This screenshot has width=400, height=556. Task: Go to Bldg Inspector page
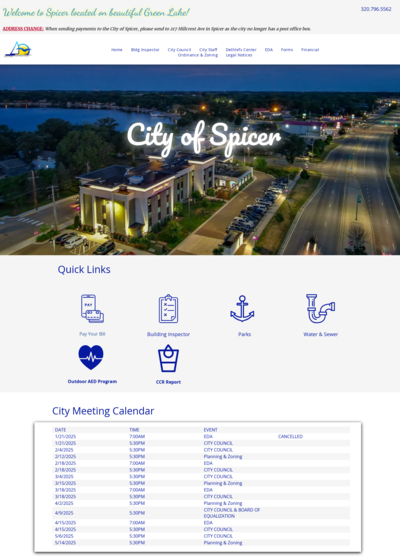[145, 50]
